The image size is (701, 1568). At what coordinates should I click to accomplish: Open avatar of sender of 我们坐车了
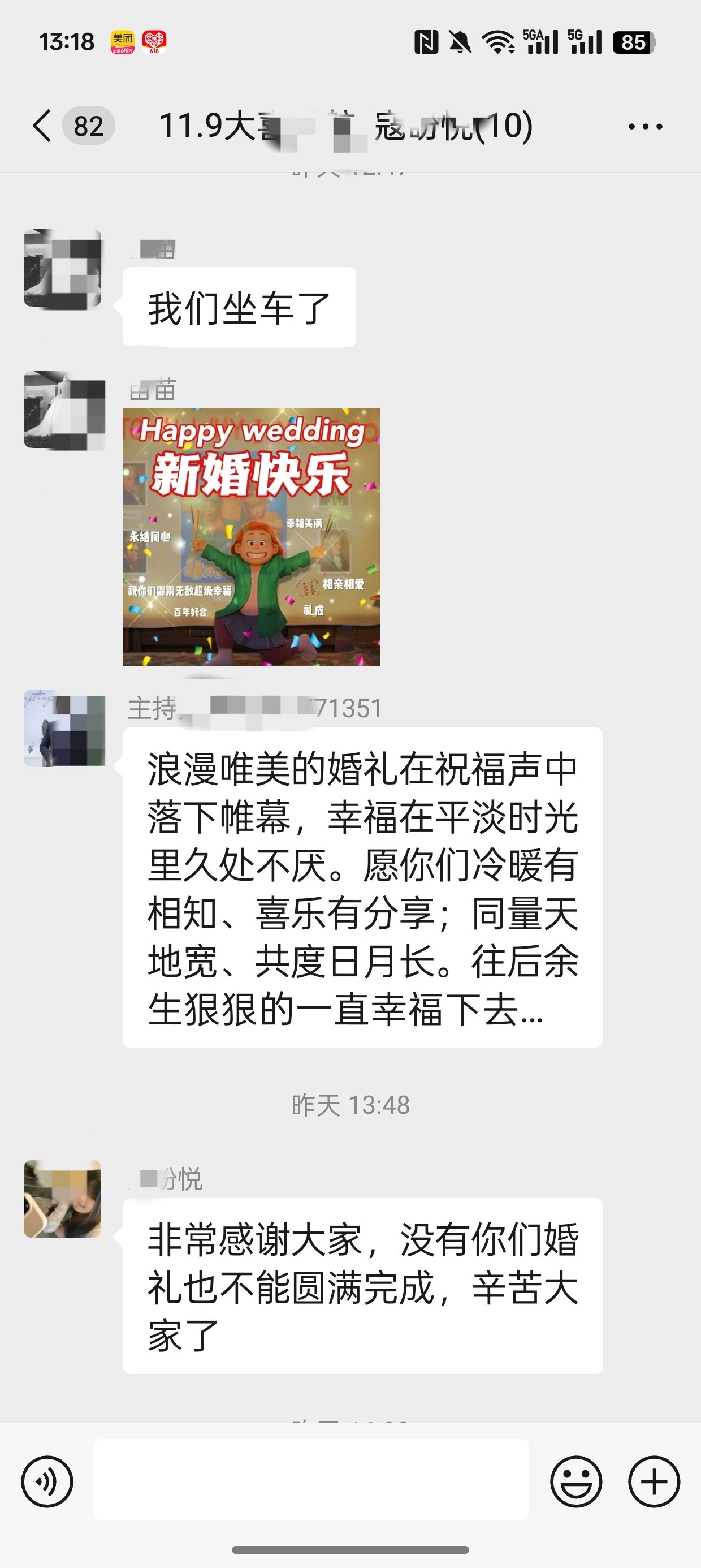(x=63, y=269)
